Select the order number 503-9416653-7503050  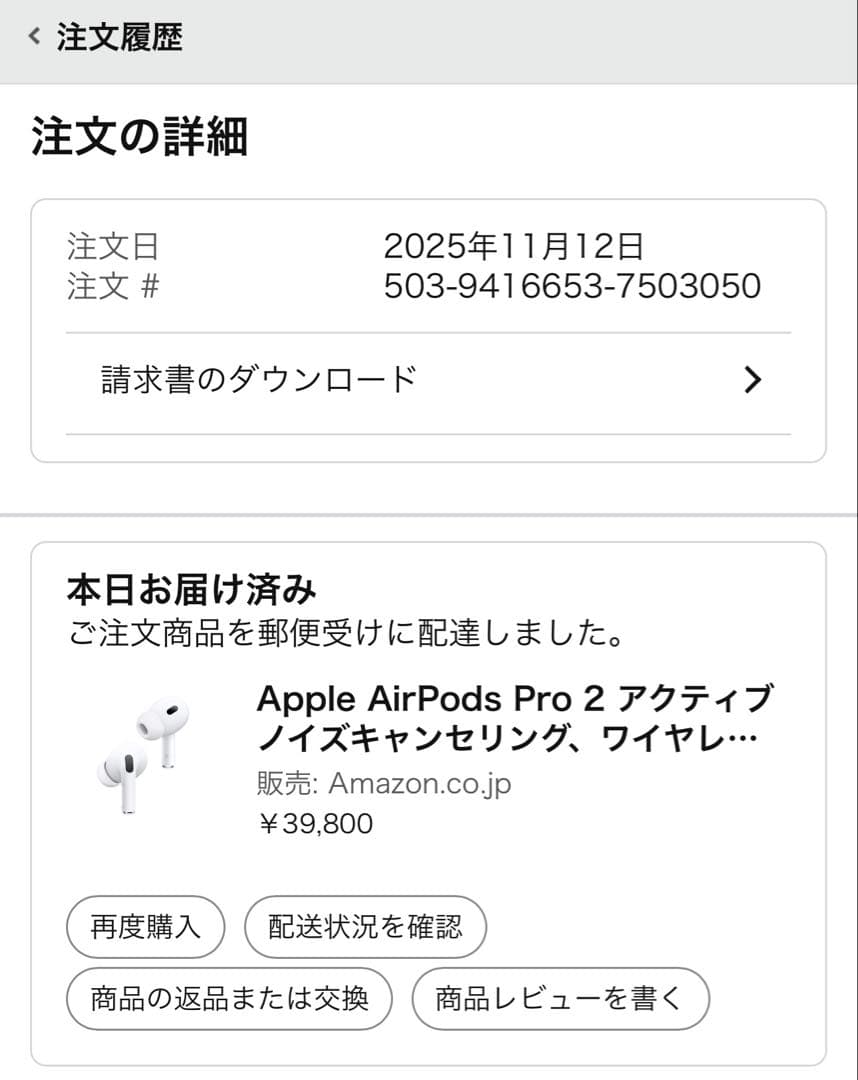click(x=572, y=287)
